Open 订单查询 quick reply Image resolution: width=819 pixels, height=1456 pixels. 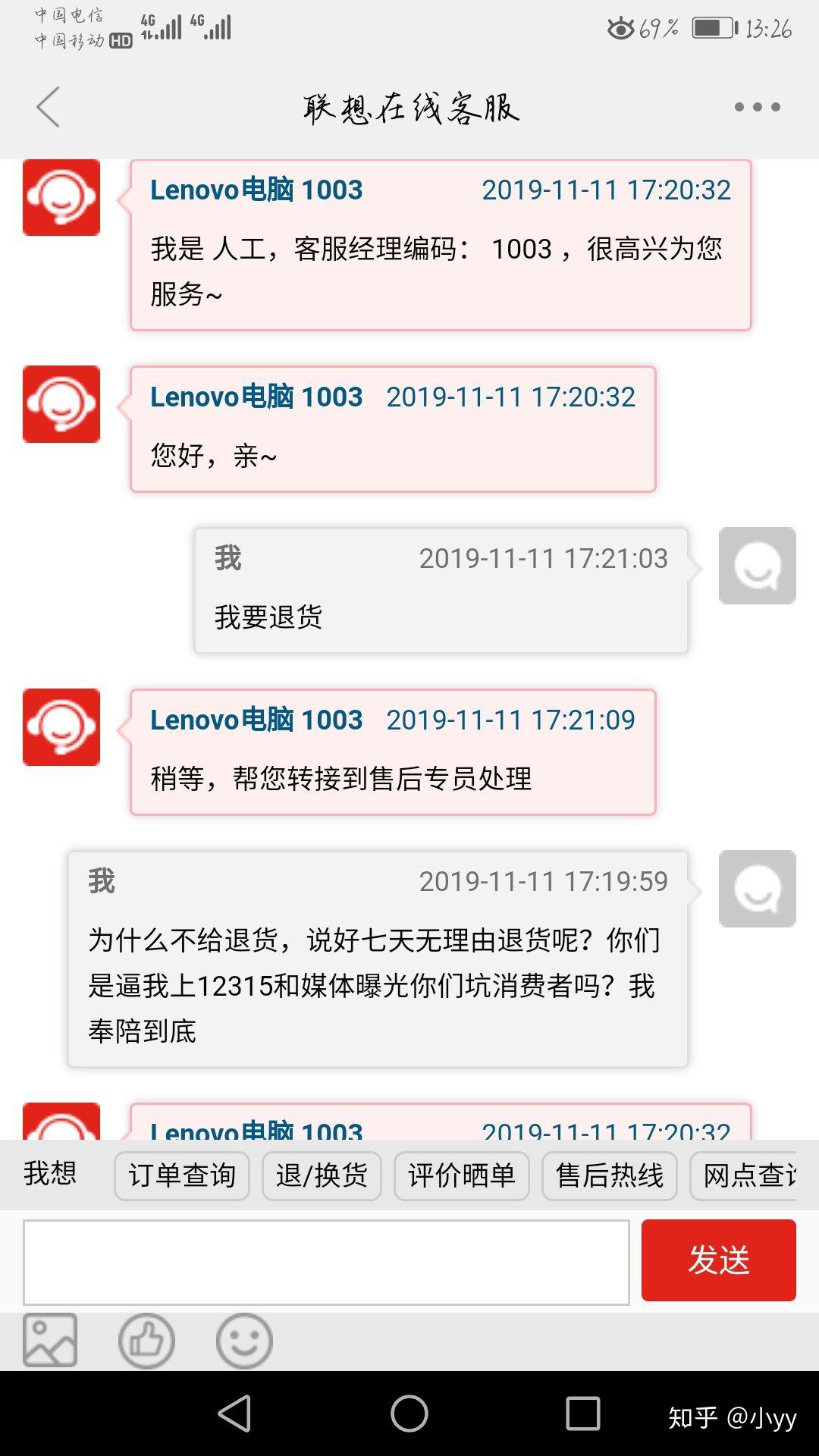pos(181,1175)
